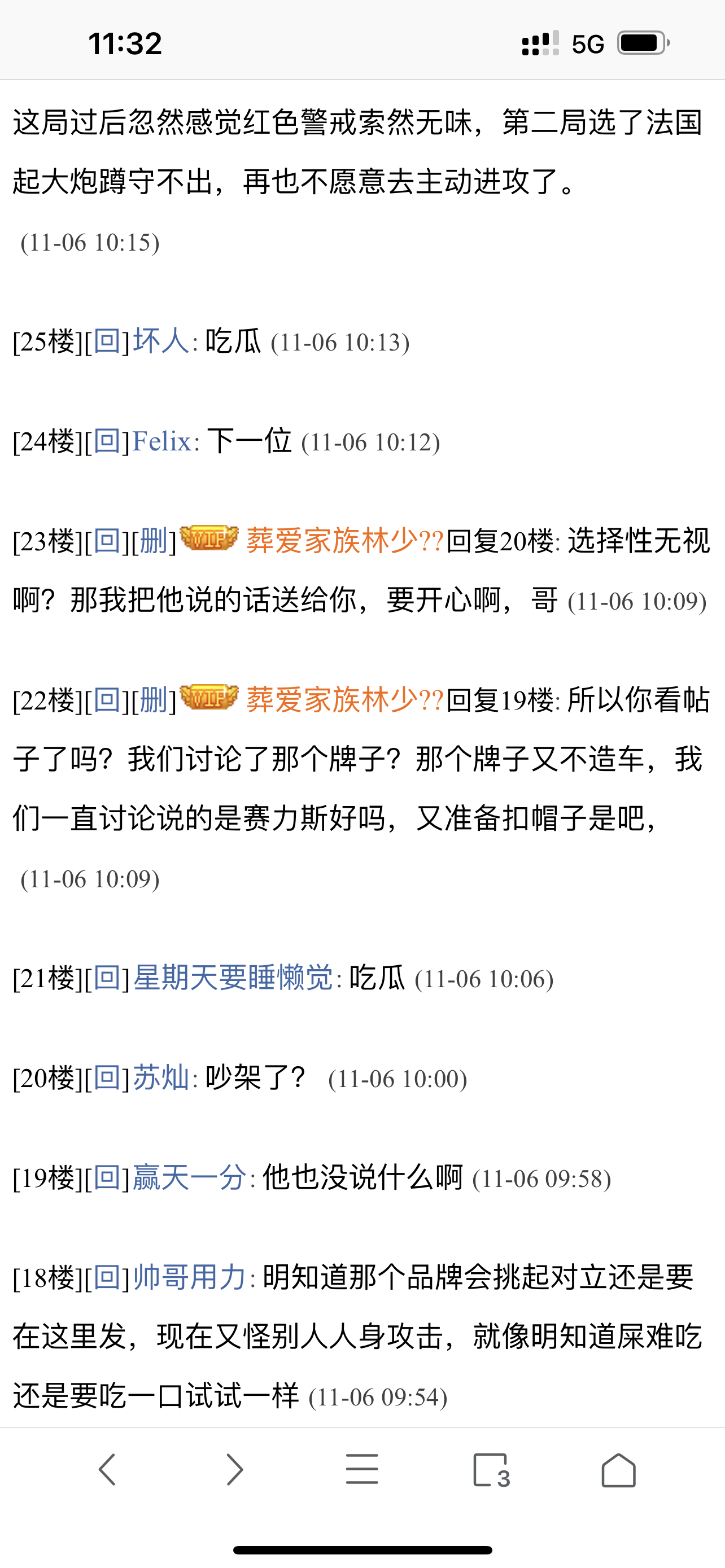
Task: Reply to the comment on floor 22
Action: [x=107, y=700]
